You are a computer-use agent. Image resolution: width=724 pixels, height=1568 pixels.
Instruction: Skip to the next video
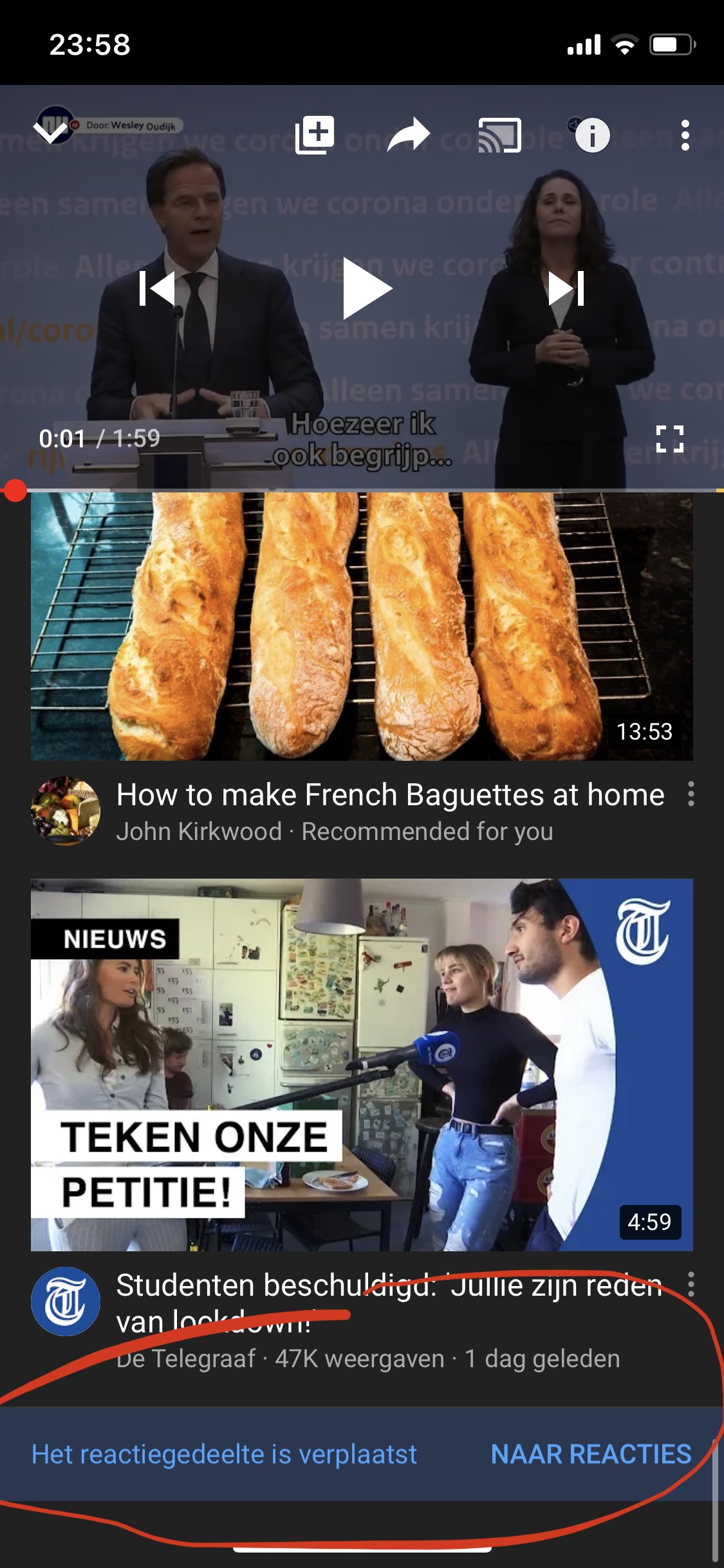[x=566, y=288]
